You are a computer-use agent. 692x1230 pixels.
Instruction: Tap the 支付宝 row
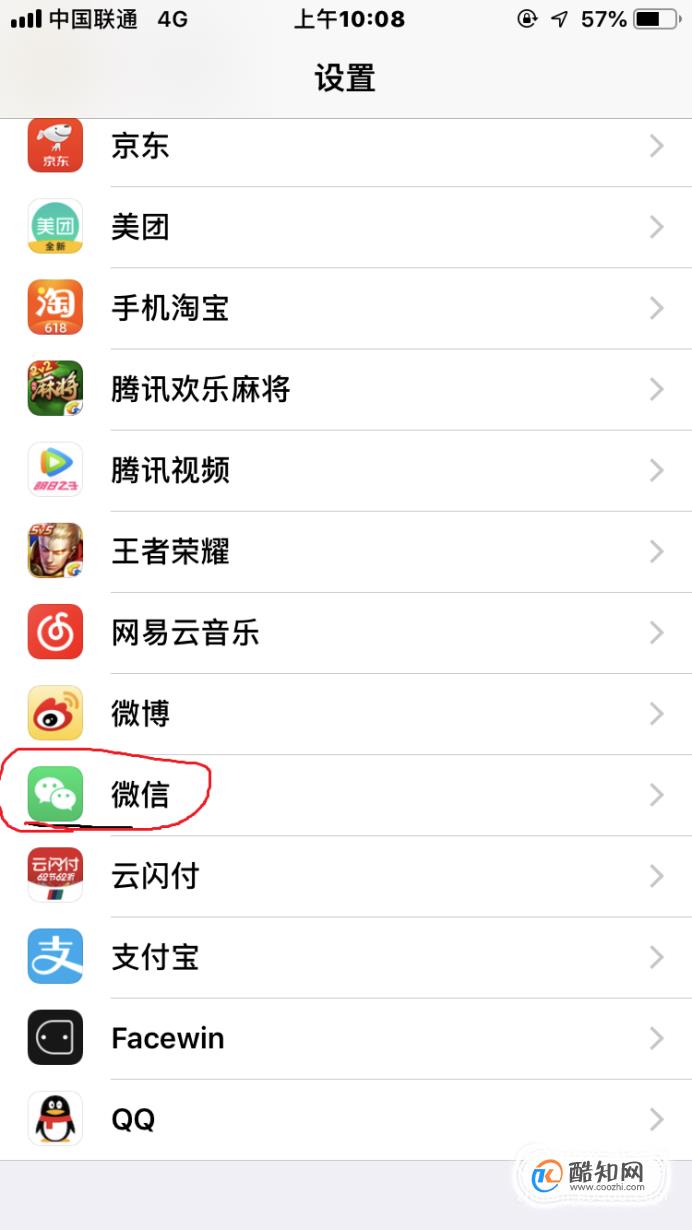[346, 957]
